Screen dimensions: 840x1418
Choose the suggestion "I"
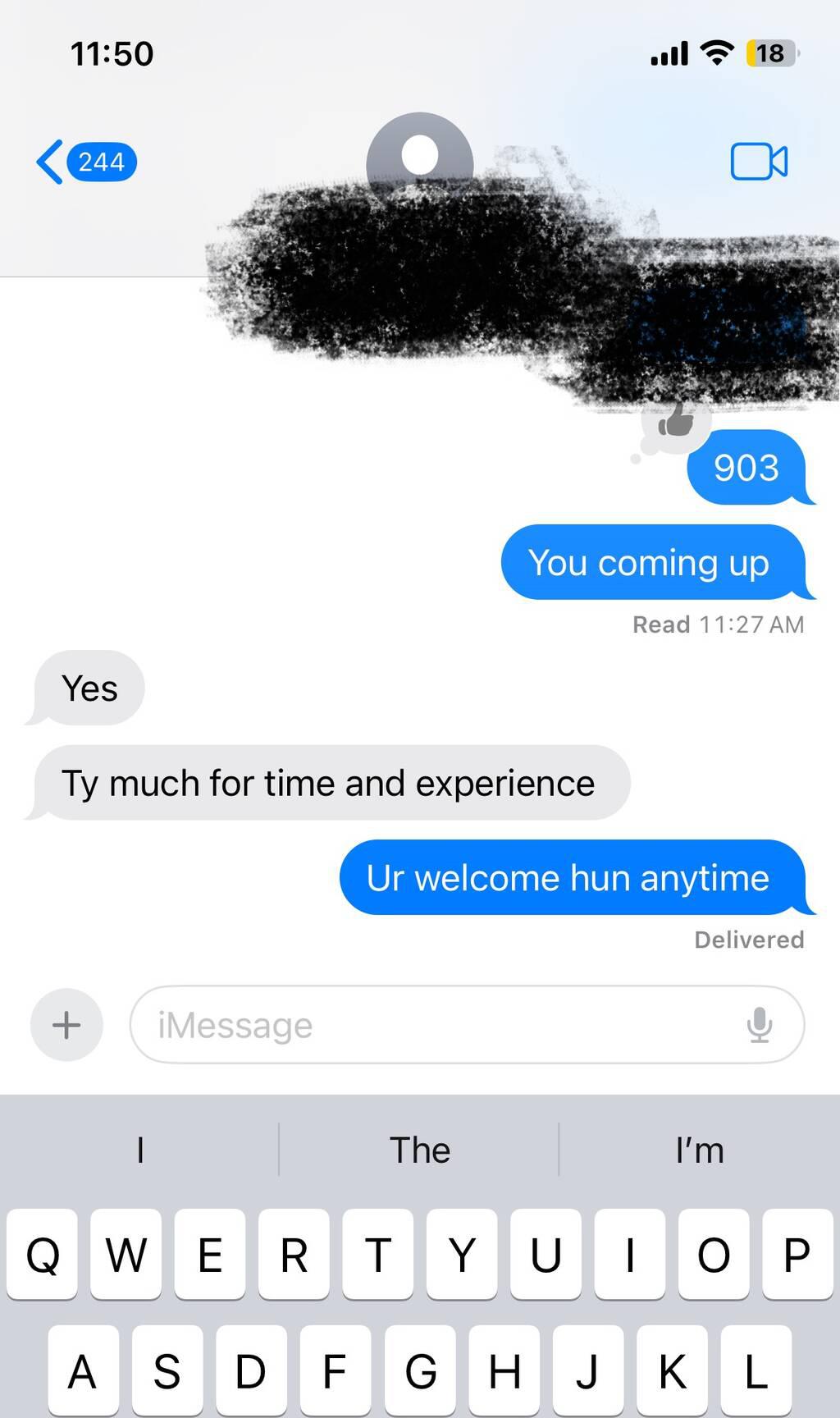140,1150
